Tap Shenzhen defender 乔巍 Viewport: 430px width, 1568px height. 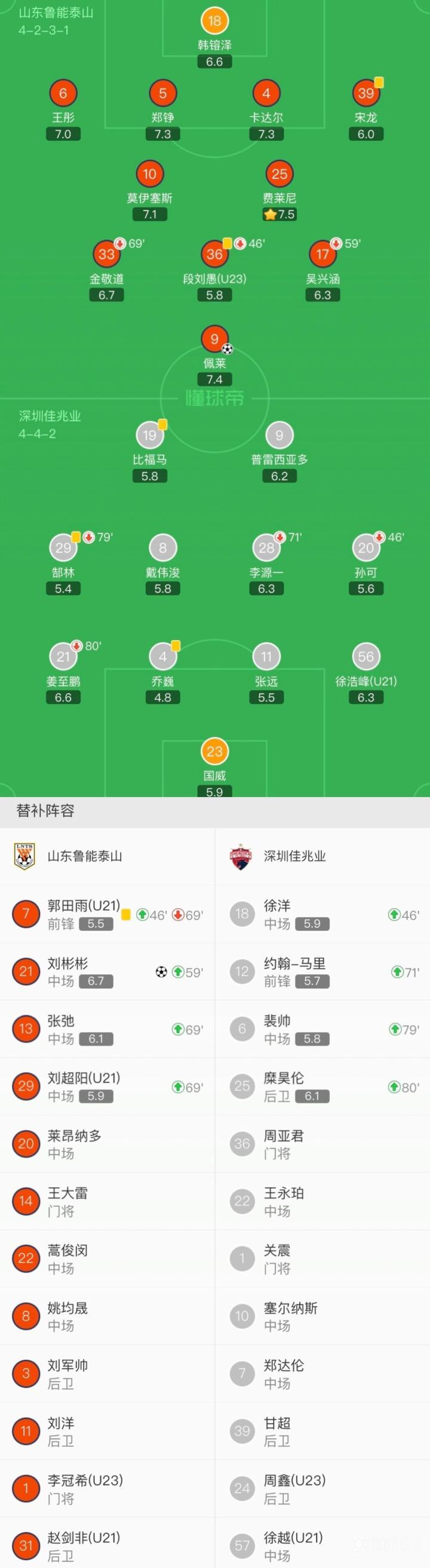(x=162, y=658)
